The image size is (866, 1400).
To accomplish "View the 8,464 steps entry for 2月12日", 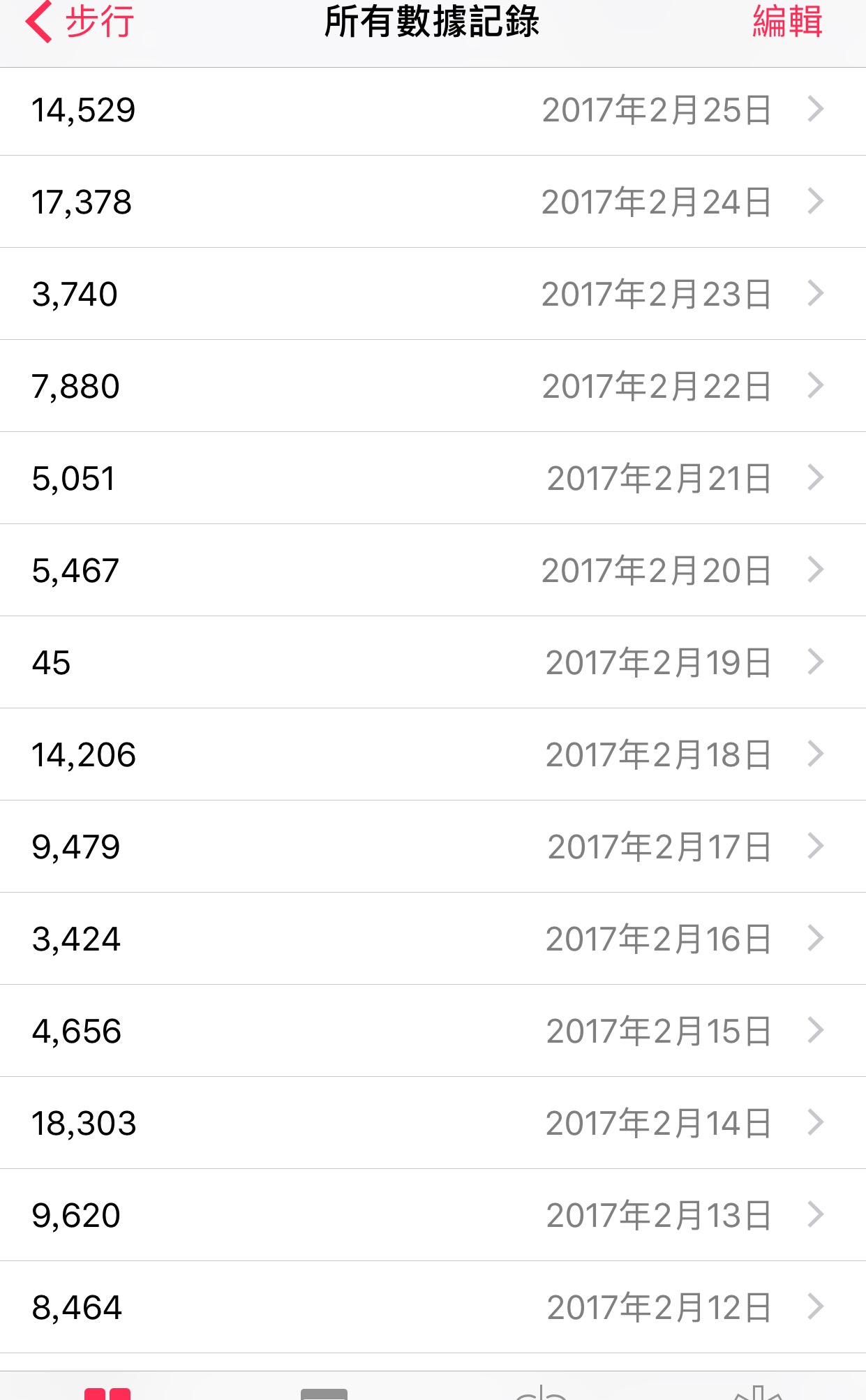I will tap(433, 1307).
